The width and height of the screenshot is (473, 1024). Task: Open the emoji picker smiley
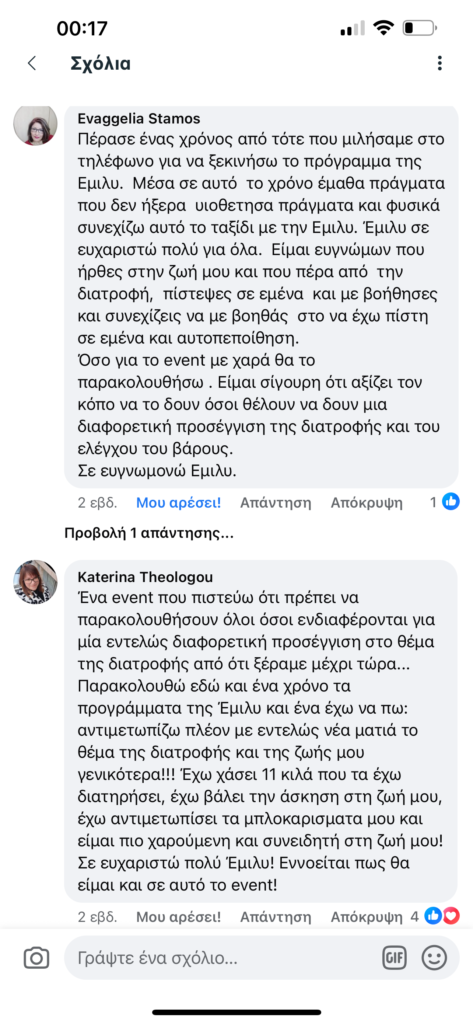click(x=434, y=958)
